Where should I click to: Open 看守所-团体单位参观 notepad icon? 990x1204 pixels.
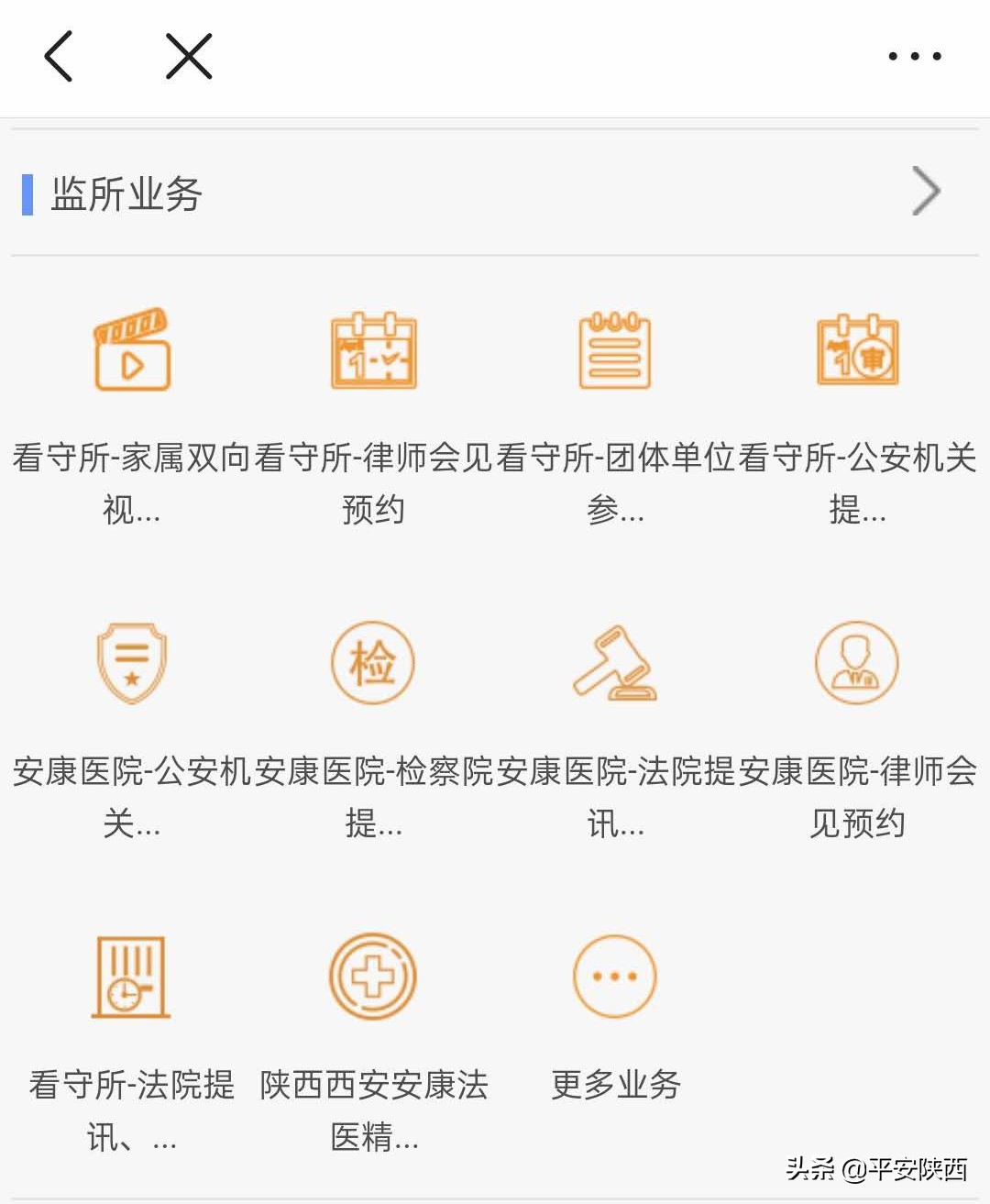coord(614,353)
